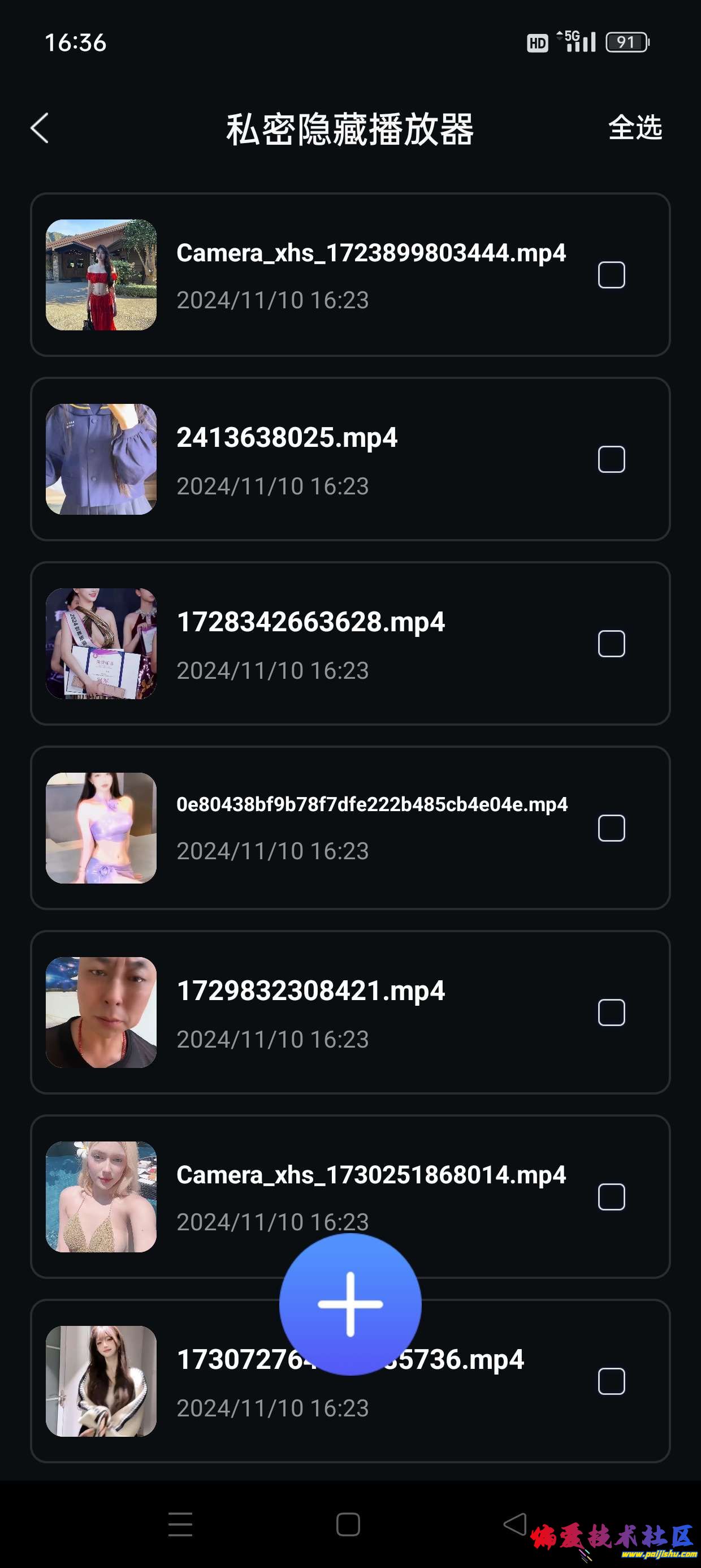Tap the thumbnail of the purple outfit video

pyautogui.click(x=101, y=826)
